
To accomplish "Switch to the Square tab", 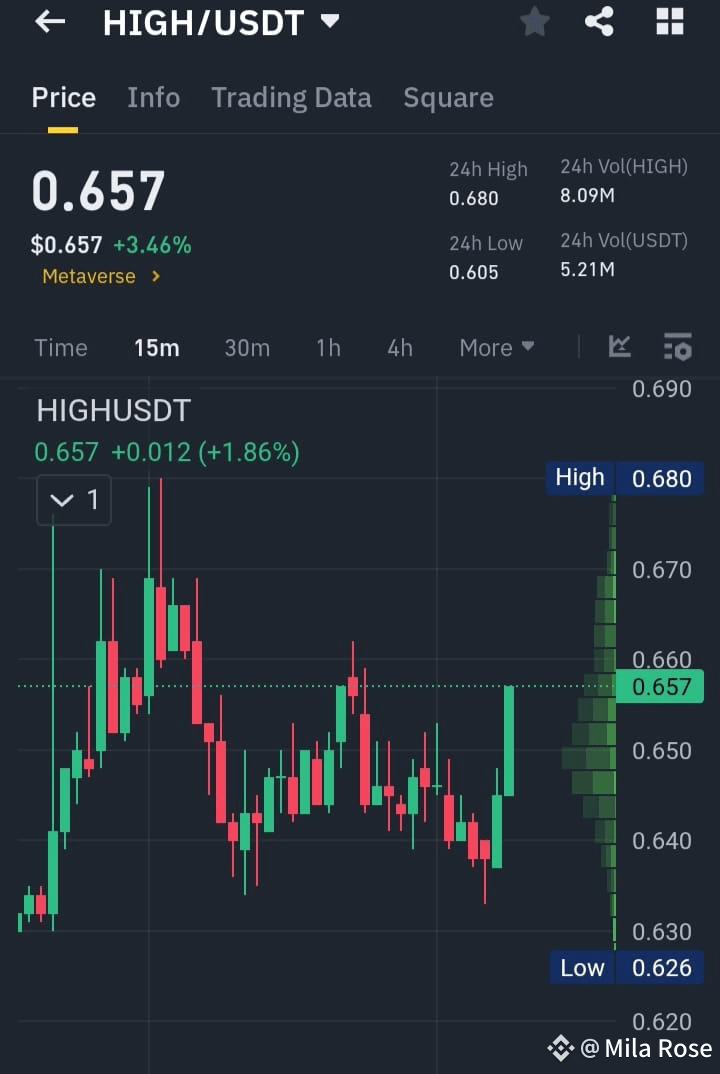I will coord(448,97).
